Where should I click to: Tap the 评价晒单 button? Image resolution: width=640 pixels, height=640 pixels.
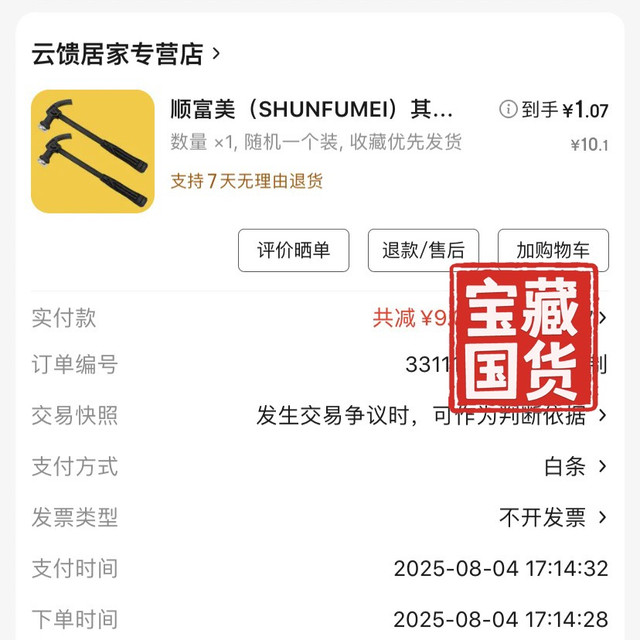tap(293, 250)
